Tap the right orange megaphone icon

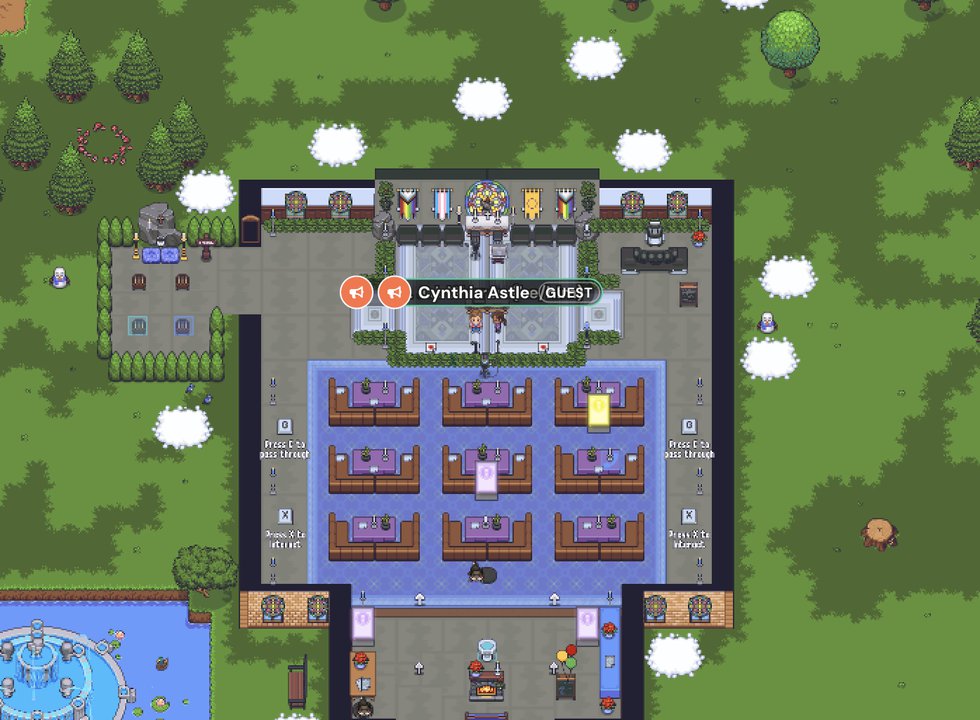[395, 292]
